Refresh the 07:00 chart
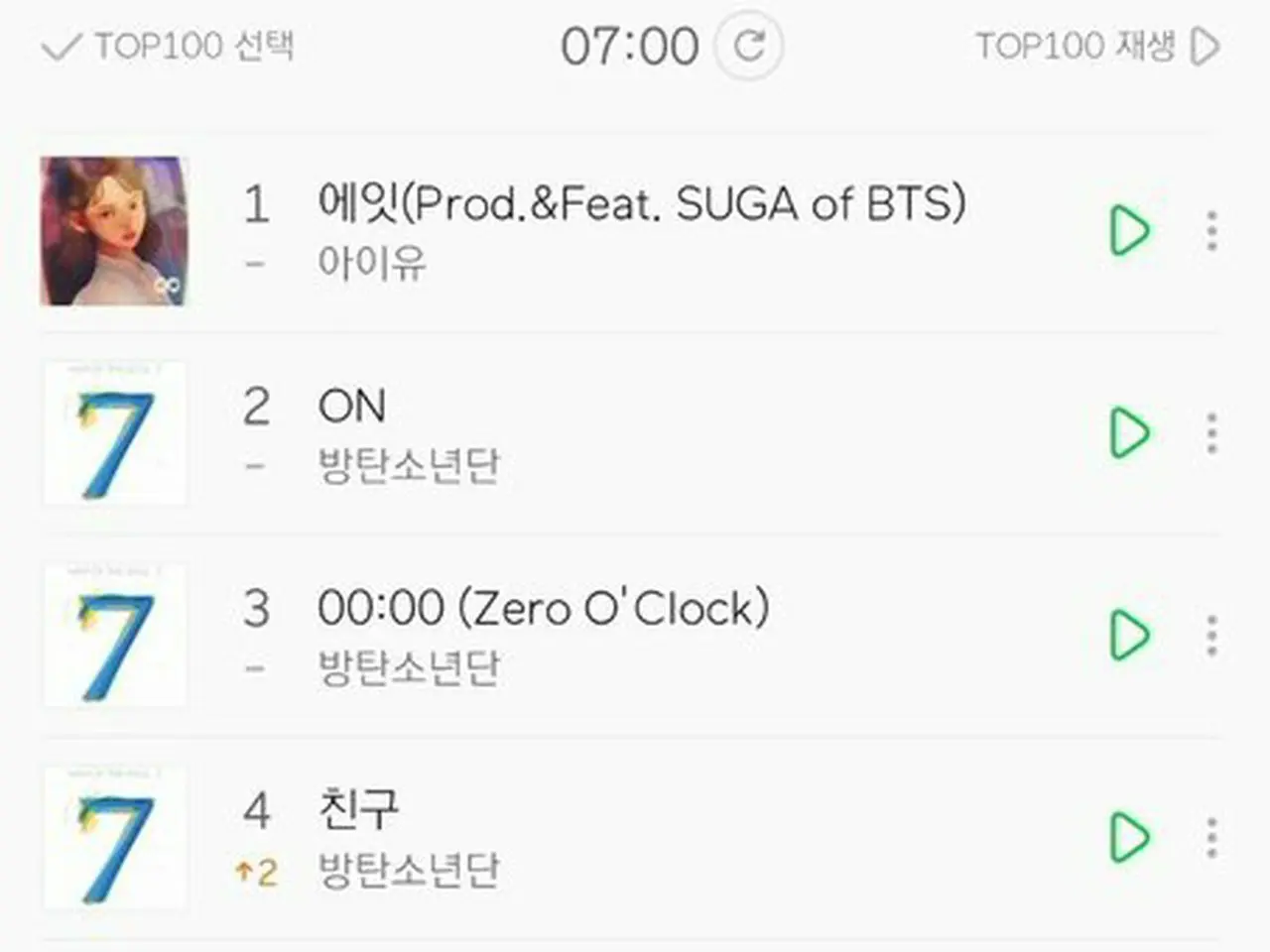The image size is (1270, 952). coord(749,46)
